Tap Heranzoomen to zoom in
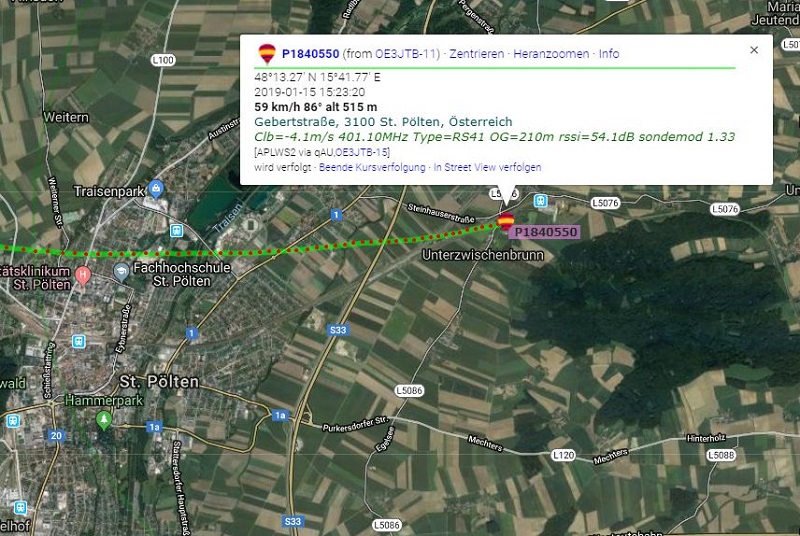The width and height of the screenshot is (800, 536). click(552, 53)
